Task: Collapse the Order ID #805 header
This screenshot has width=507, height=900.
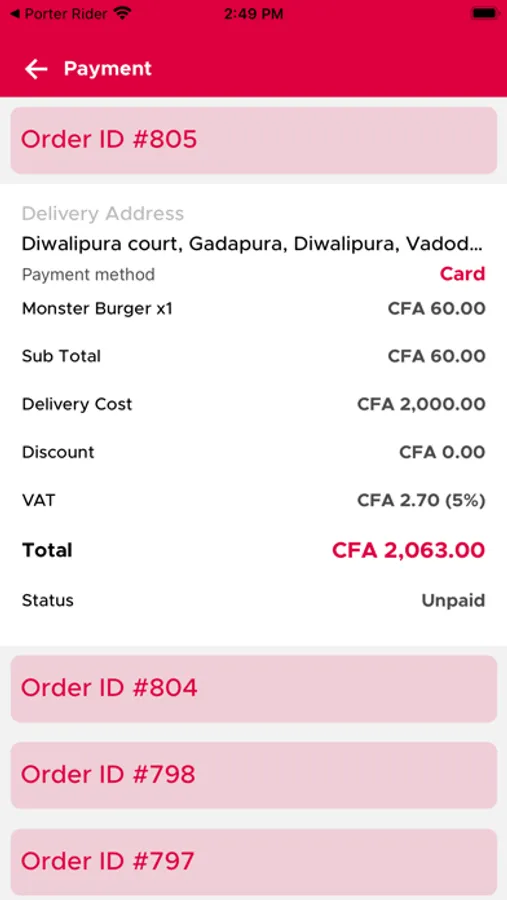Action: pyautogui.click(x=253, y=140)
